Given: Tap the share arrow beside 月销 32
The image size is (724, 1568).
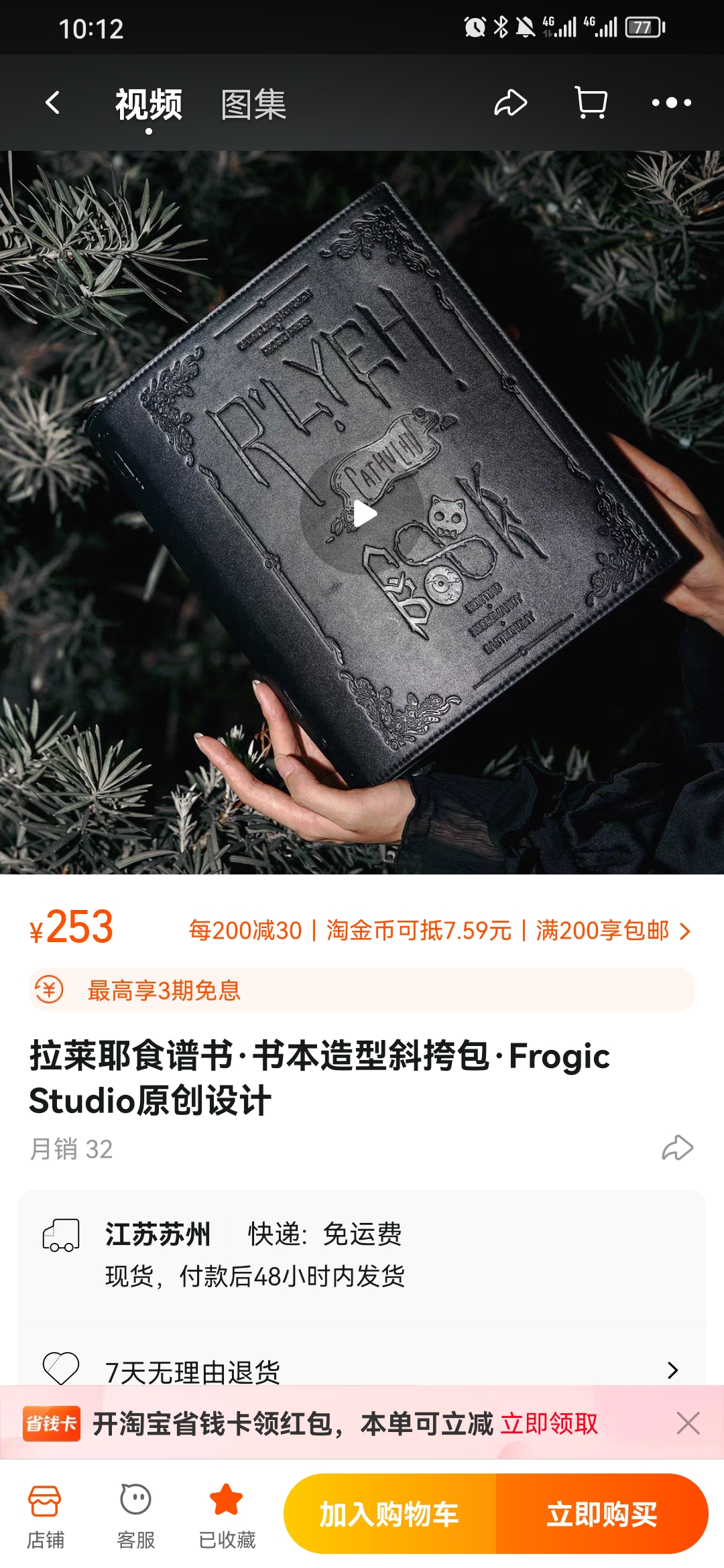Looking at the screenshot, I should [677, 1148].
